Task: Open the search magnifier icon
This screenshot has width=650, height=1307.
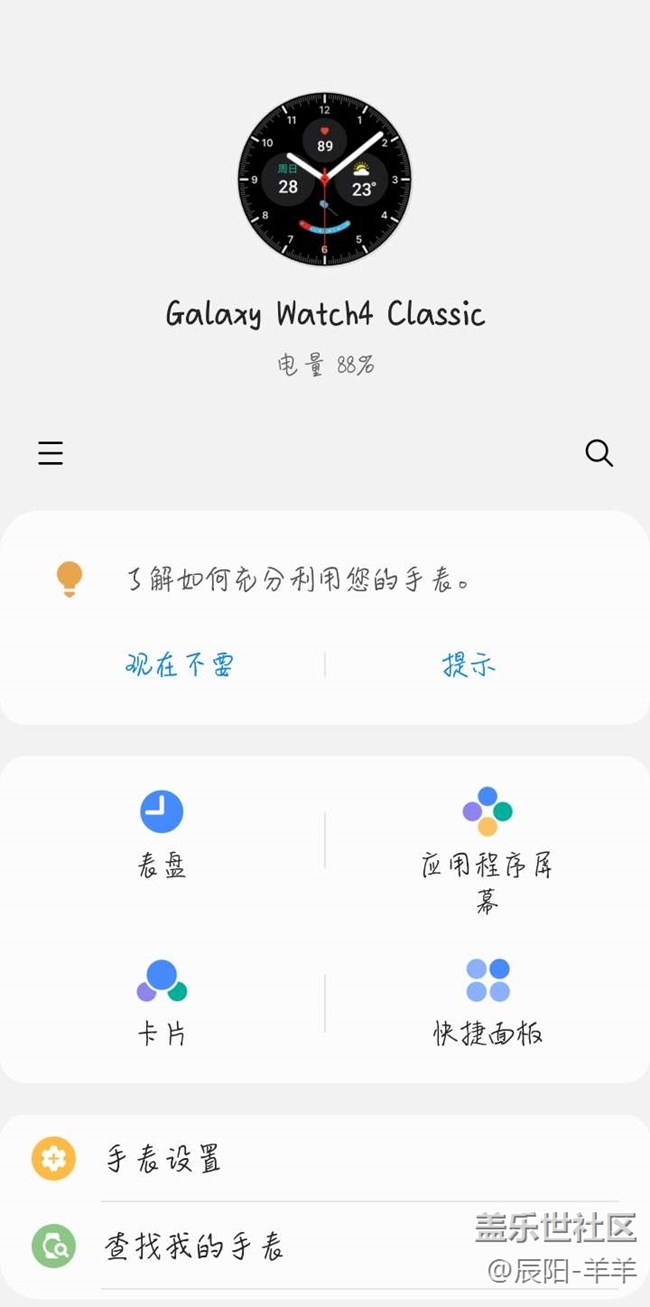Action: click(x=598, y=453)
